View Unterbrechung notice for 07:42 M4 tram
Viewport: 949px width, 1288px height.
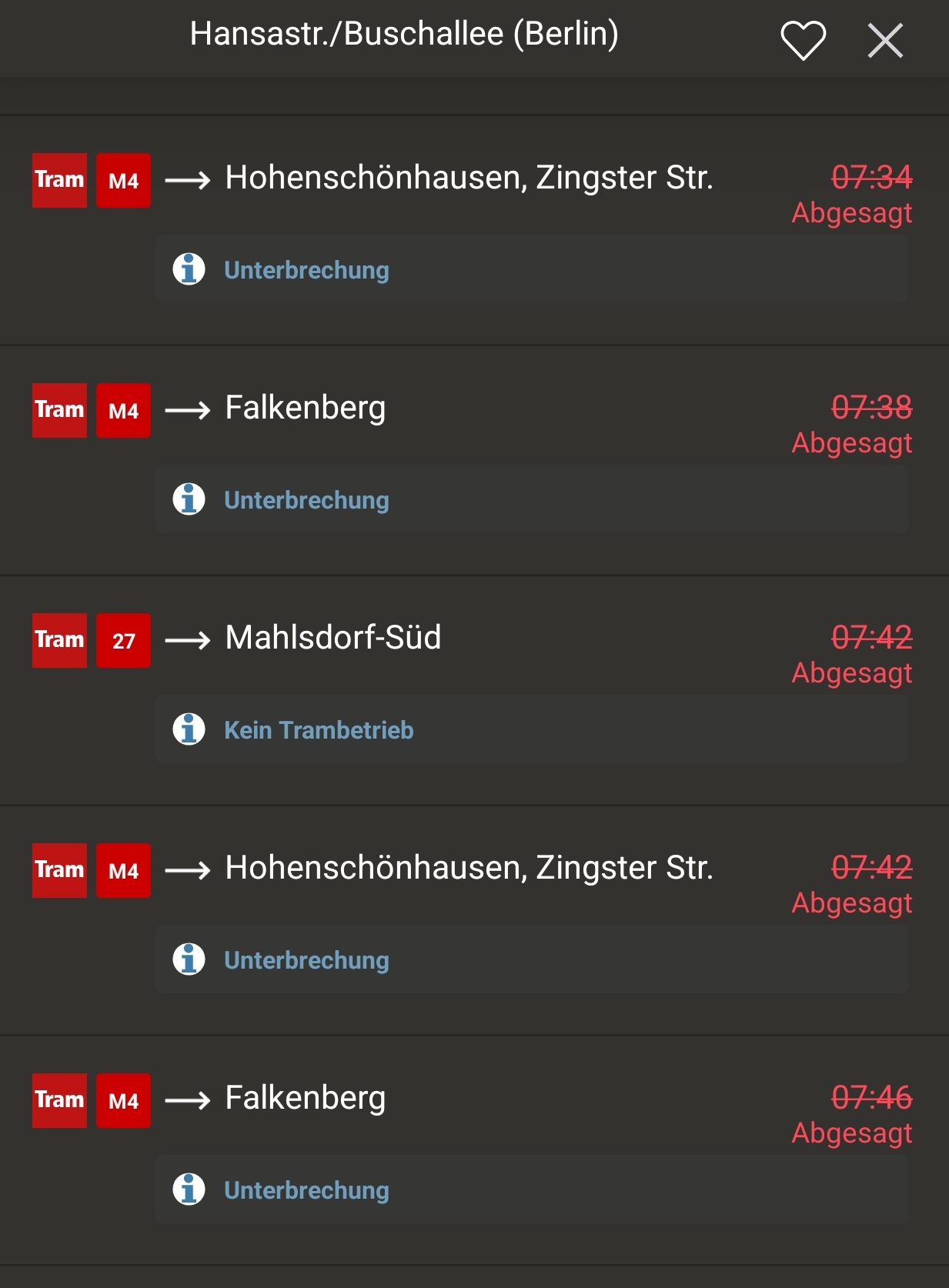(306, 960)
